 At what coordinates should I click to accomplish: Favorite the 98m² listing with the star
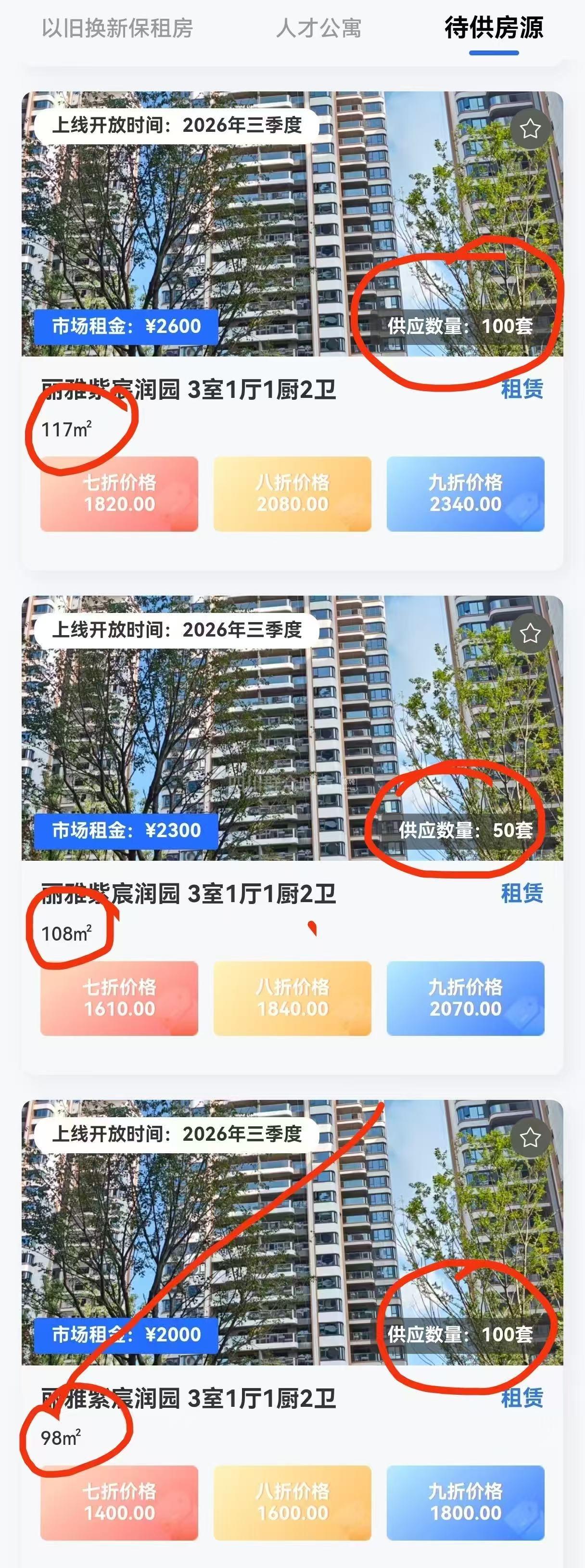pos(530,1137)
